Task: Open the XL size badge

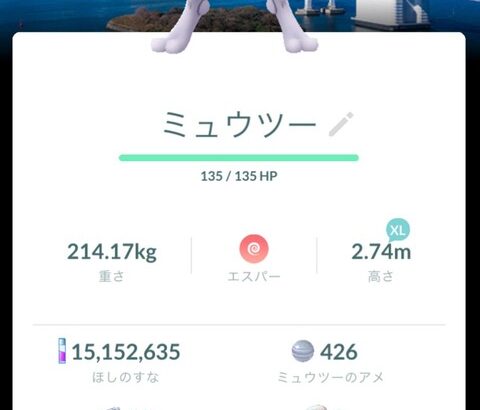Action: click(x=398, y=230)
